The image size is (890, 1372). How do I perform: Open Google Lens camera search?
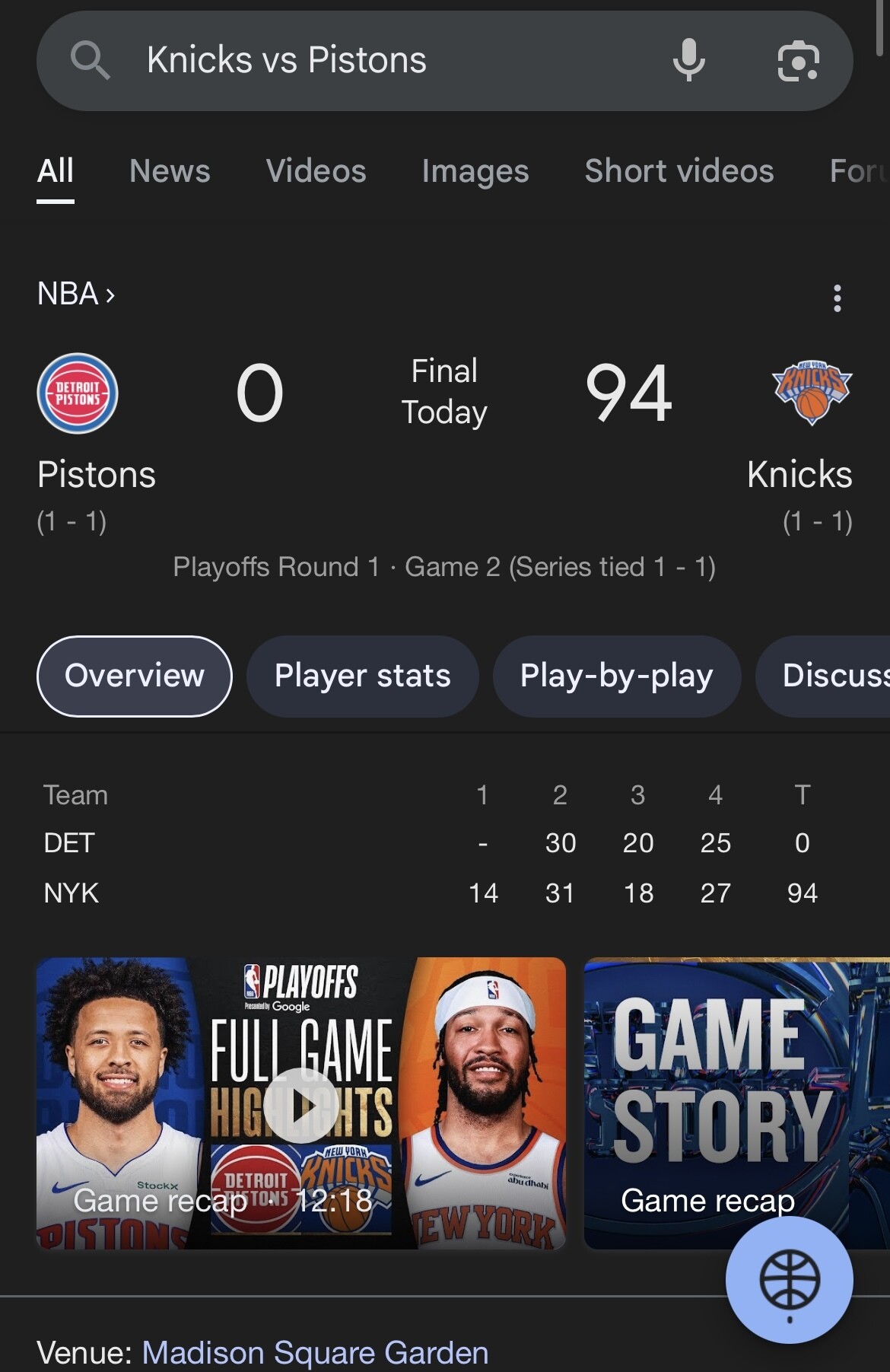797,61
